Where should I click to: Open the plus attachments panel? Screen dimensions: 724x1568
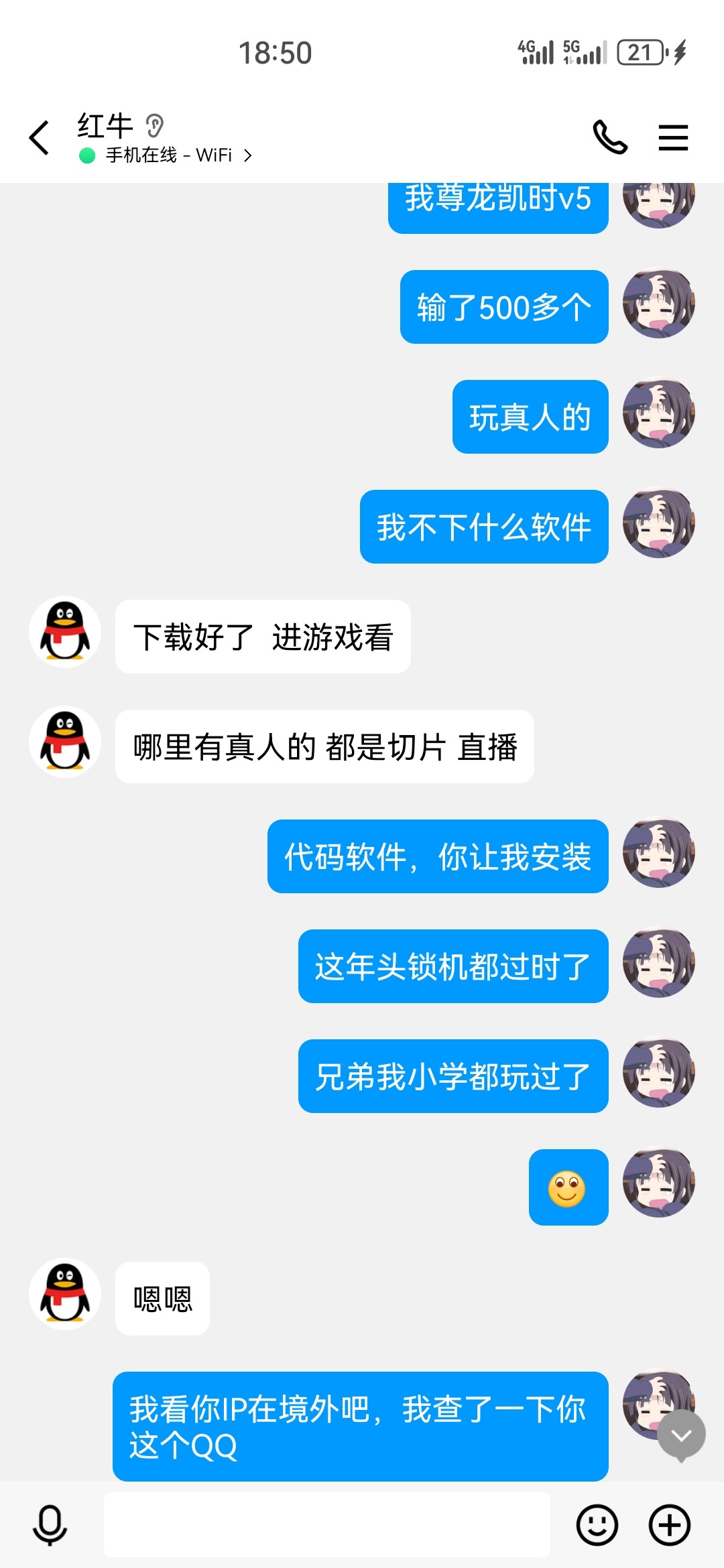pos(669,1525)
